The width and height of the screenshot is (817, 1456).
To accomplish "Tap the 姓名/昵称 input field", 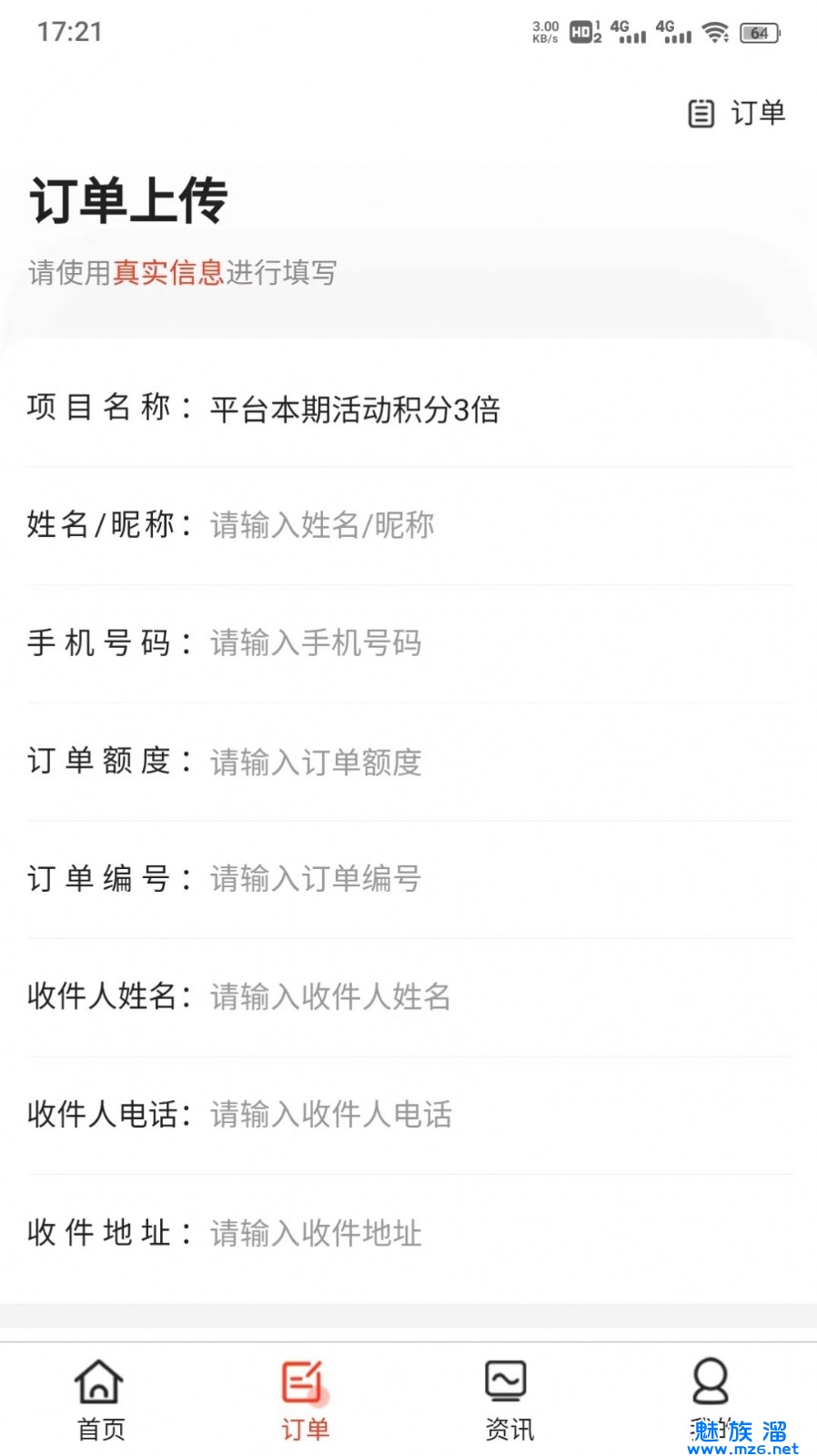I will click(x=491, y=525).
